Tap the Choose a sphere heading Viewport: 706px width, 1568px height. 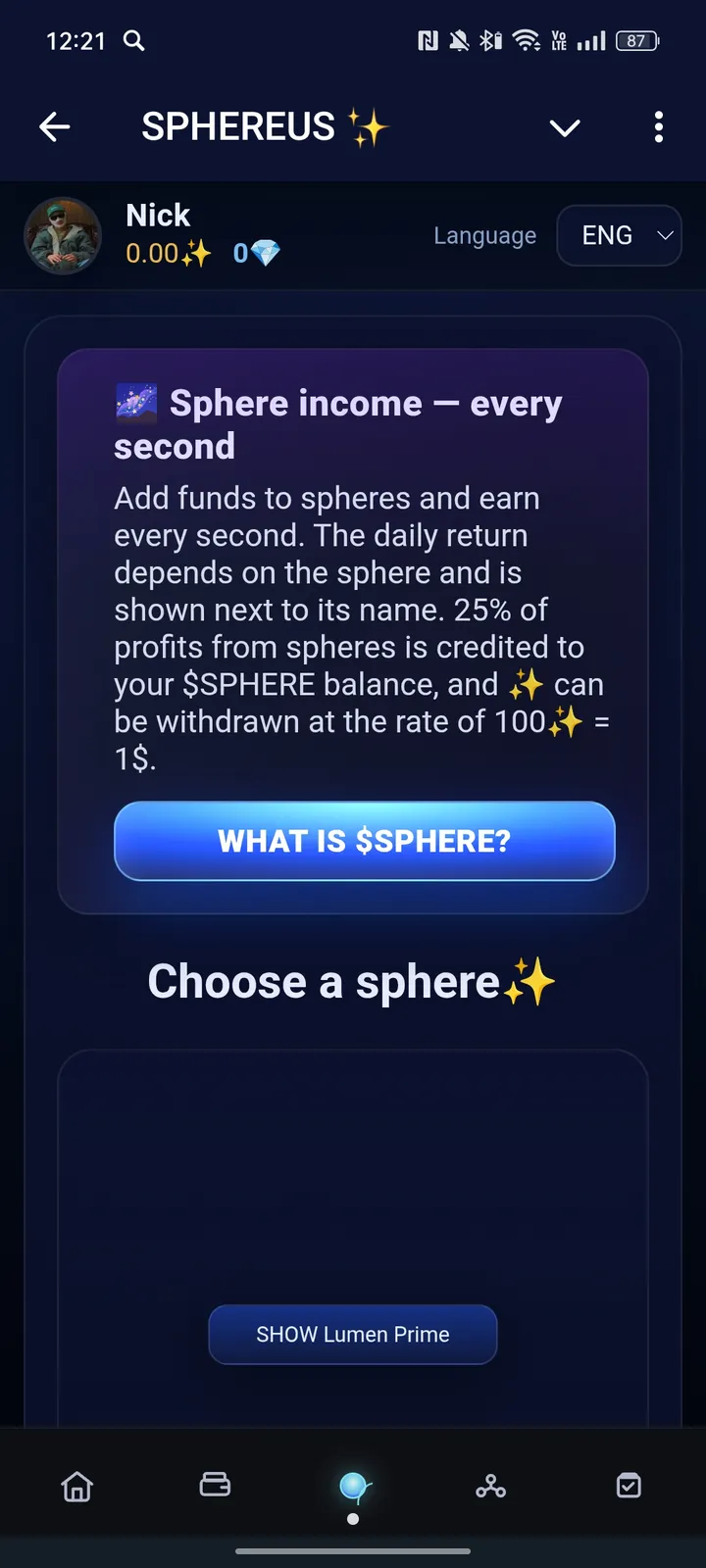click(x=351, y=982)
